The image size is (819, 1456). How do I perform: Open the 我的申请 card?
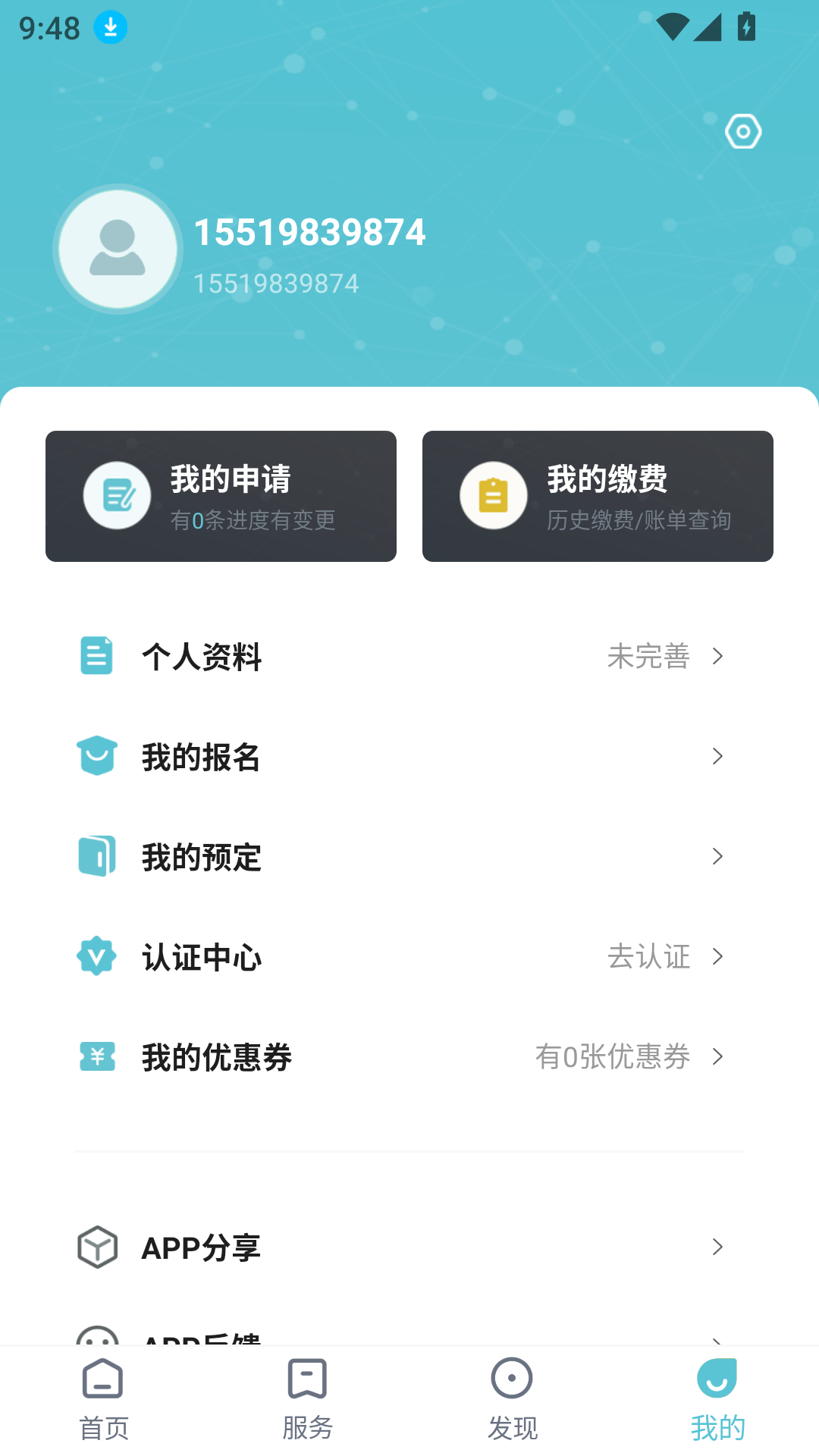(221, 497)
